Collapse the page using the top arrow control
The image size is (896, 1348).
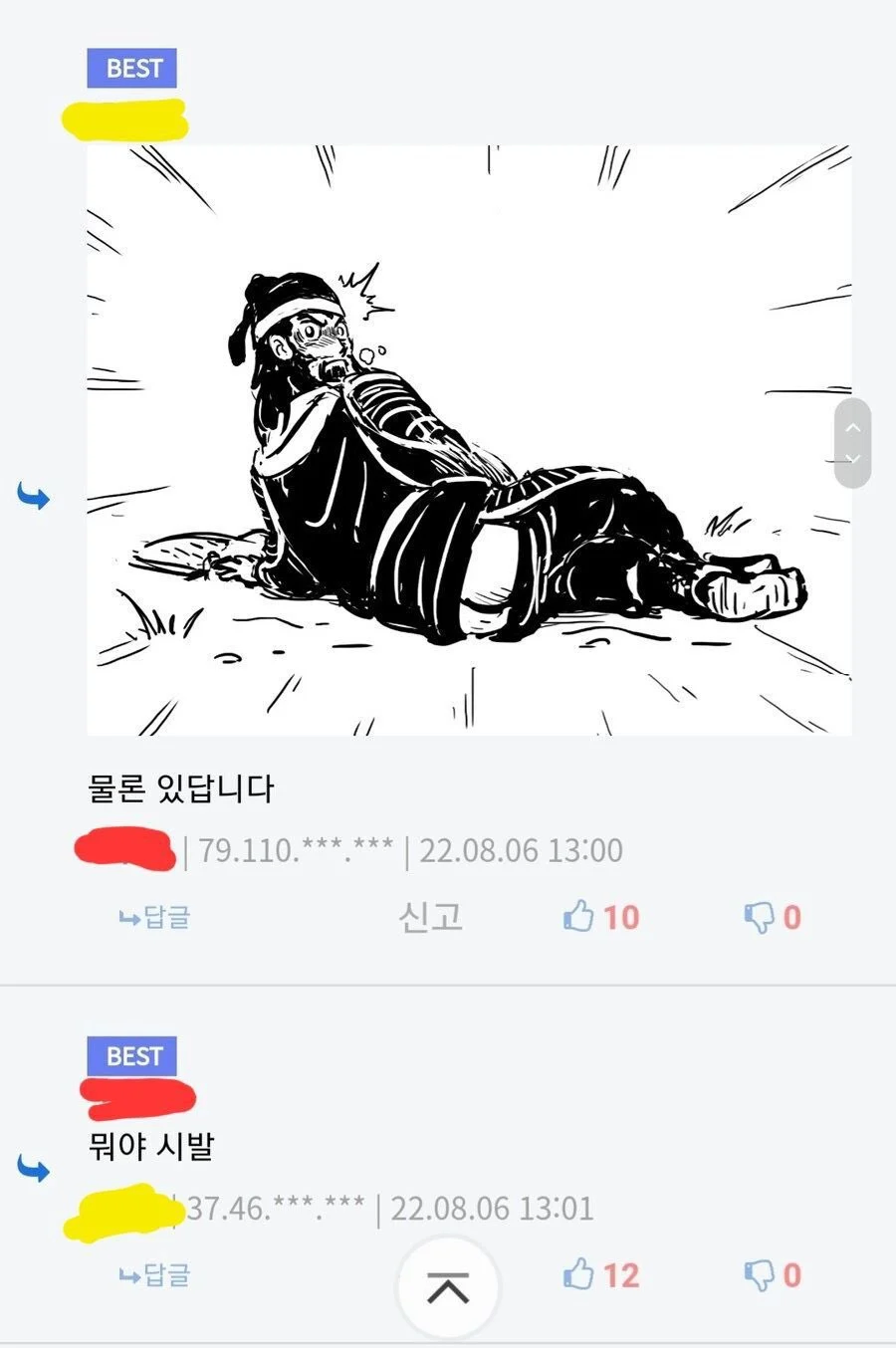tap(448, 1286)
